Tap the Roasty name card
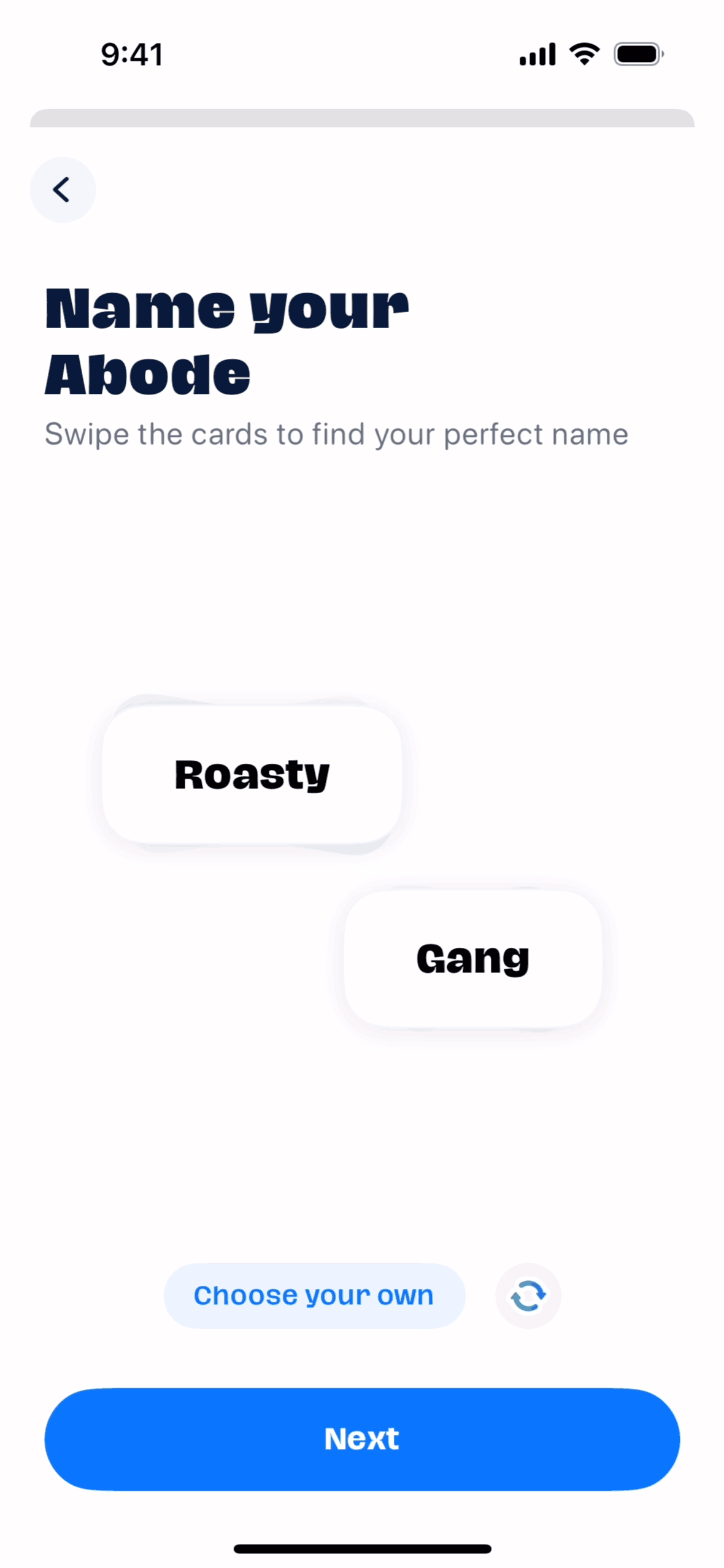Viewport: 724px width, 1568px height. pos(252,774)
